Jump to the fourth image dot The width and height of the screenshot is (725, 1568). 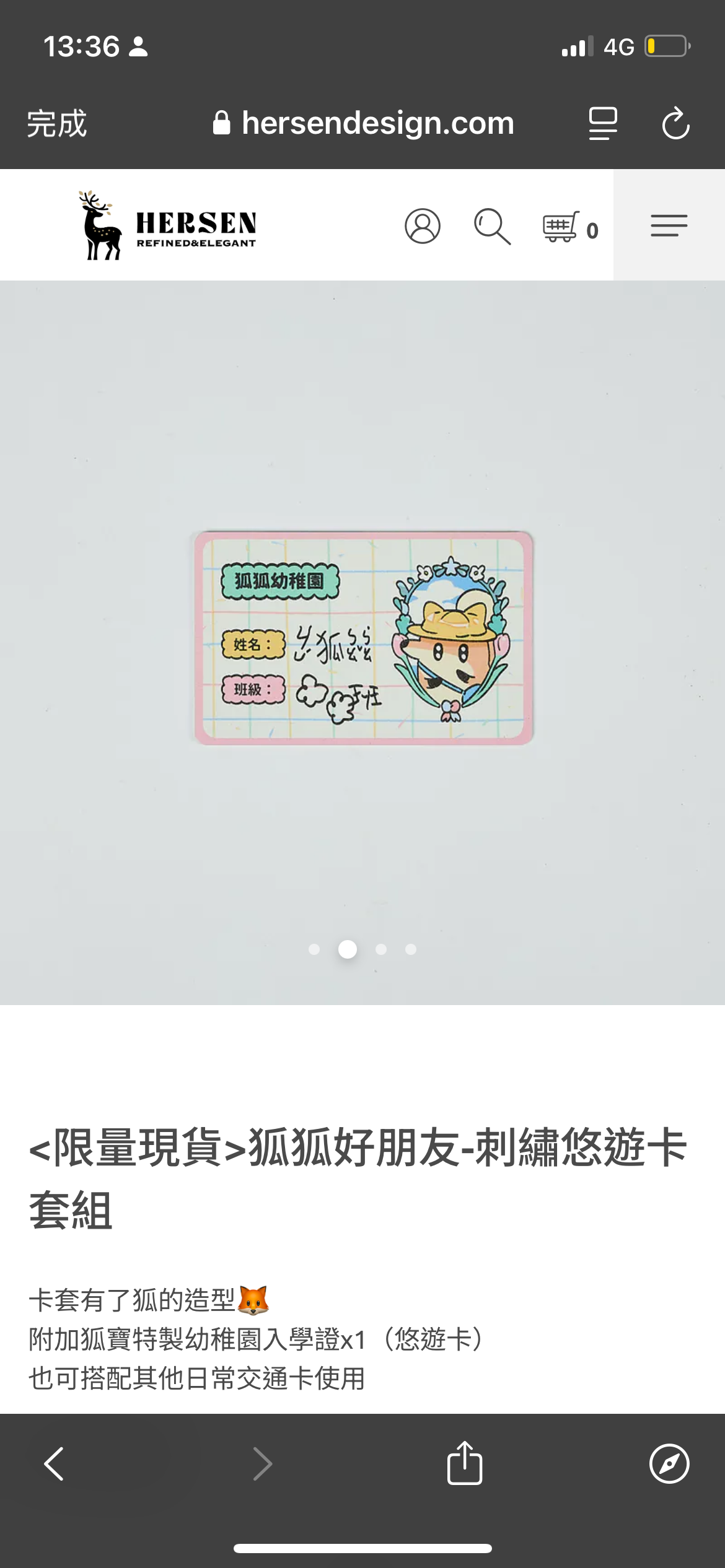[x=411, y=949]
